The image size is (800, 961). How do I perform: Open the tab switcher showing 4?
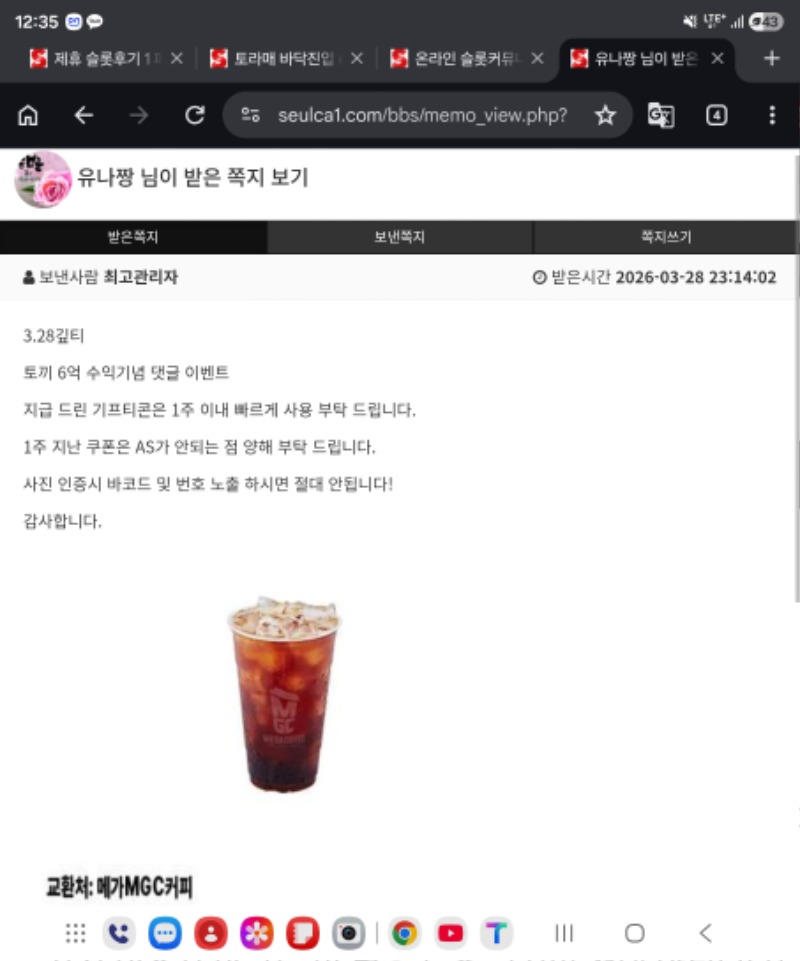coord(717,116)
